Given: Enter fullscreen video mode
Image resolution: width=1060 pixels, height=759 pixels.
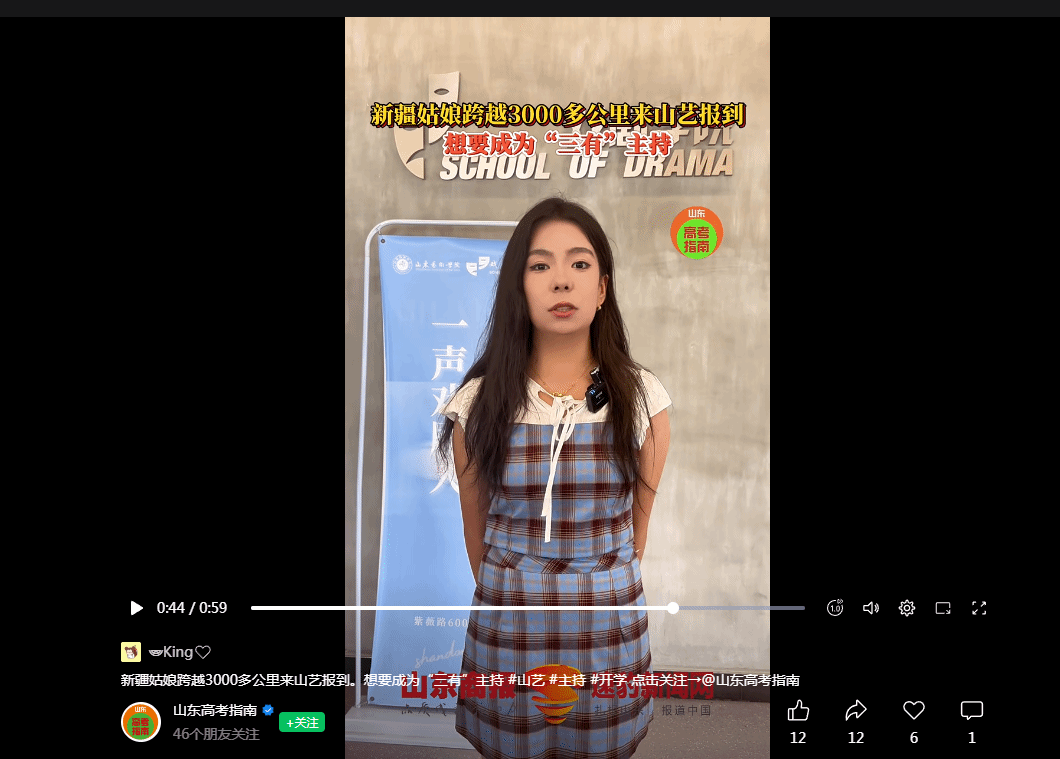Looking at the screenshot, I should pos(979,608).
